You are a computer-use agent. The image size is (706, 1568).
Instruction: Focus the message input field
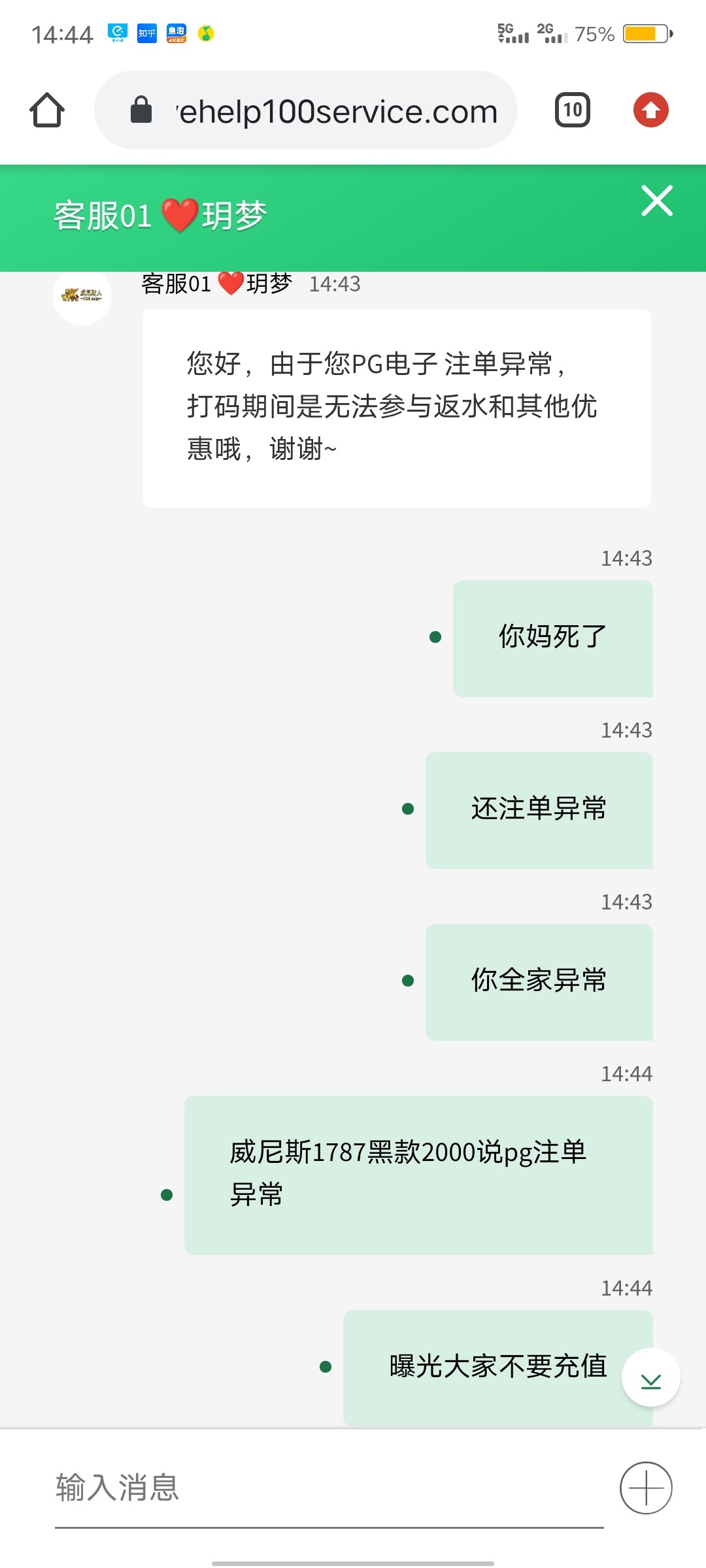(x=327, y=1488)
